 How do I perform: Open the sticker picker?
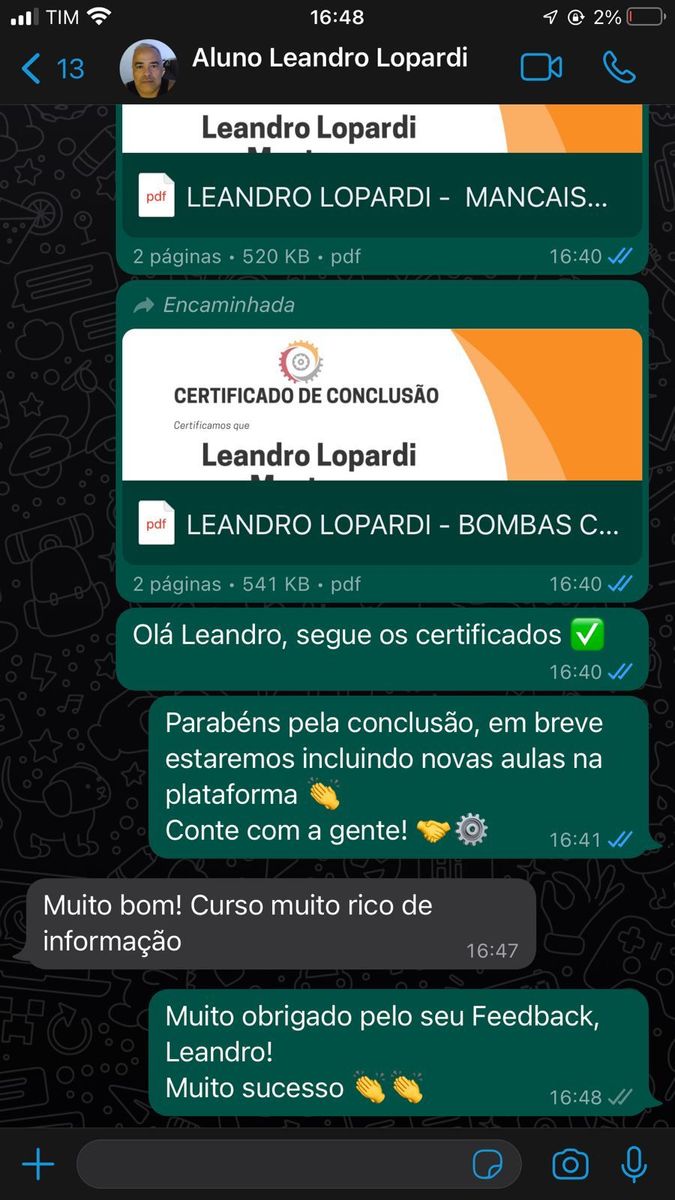tap(488, 1164)
